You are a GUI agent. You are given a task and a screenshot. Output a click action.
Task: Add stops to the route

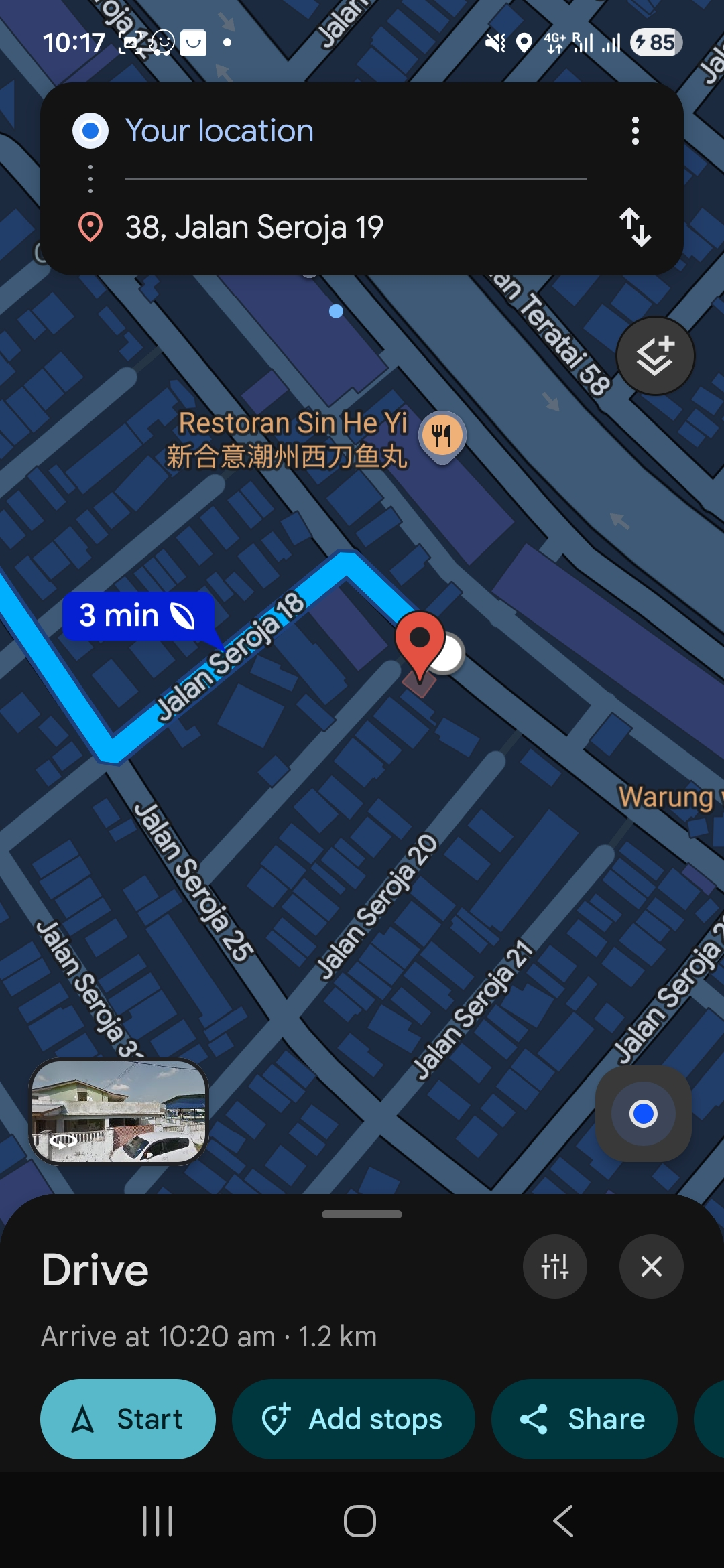(x=353, y=1419)
